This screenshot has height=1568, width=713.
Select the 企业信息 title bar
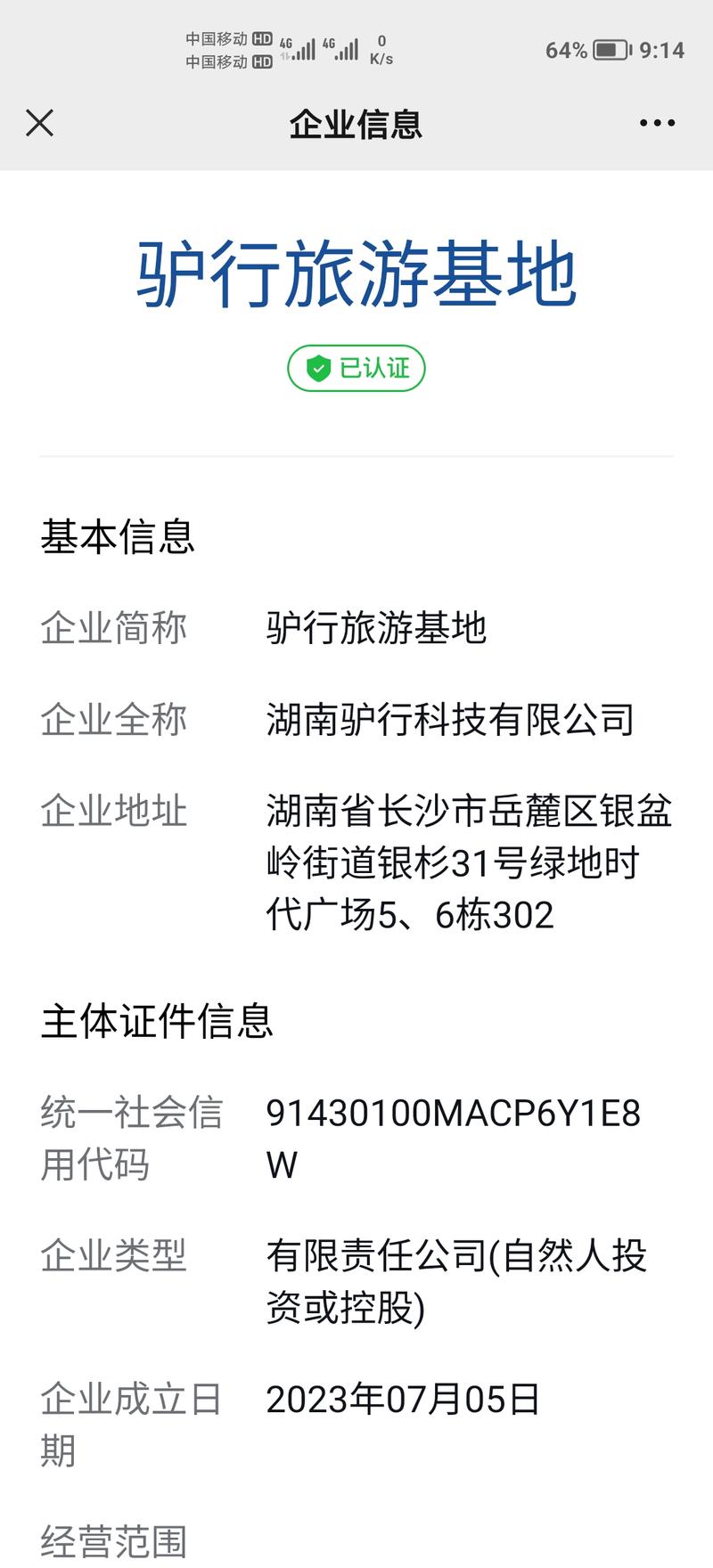pyautogui.click(x=356, y=123)
